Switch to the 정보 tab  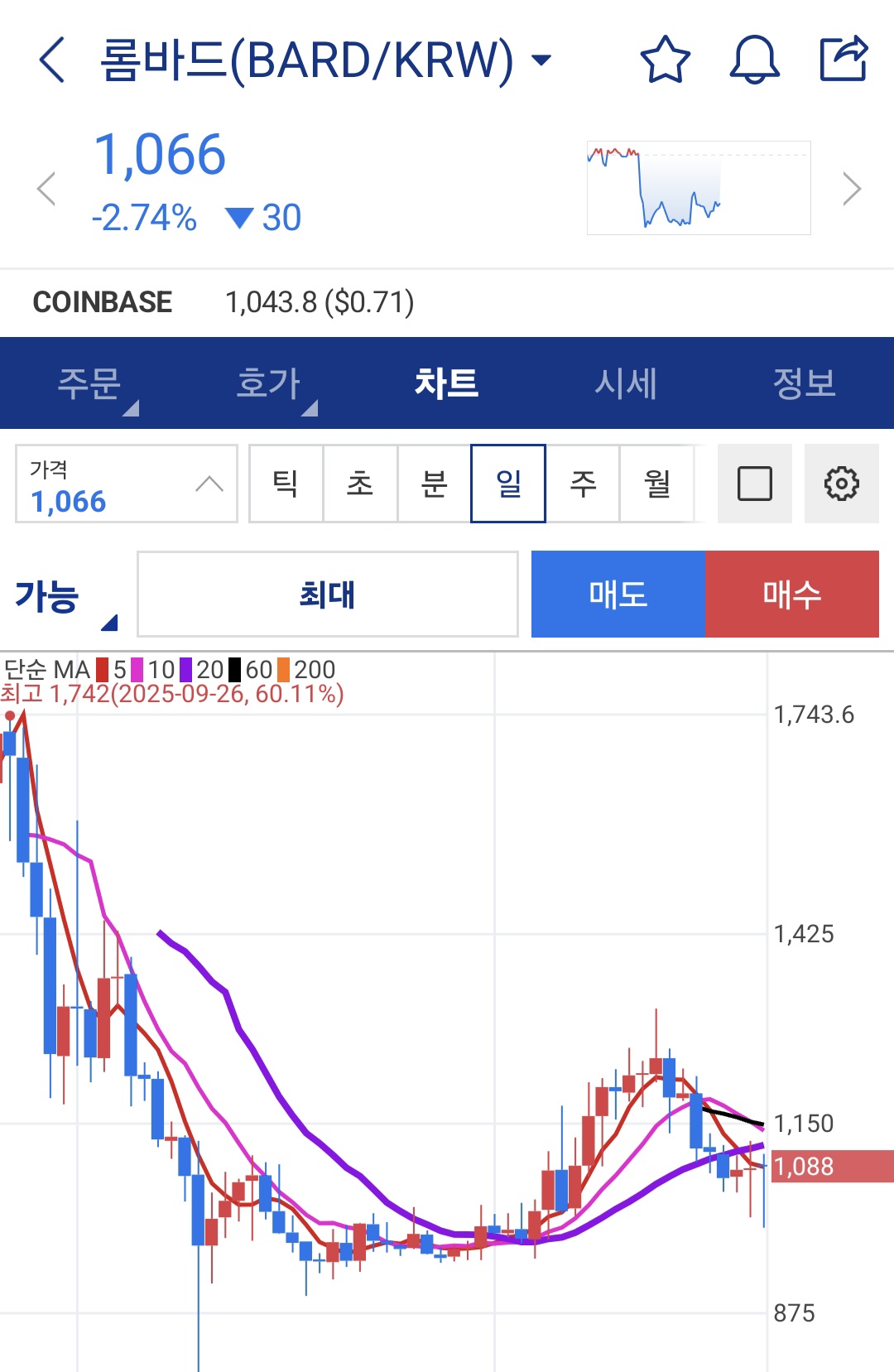804,383
